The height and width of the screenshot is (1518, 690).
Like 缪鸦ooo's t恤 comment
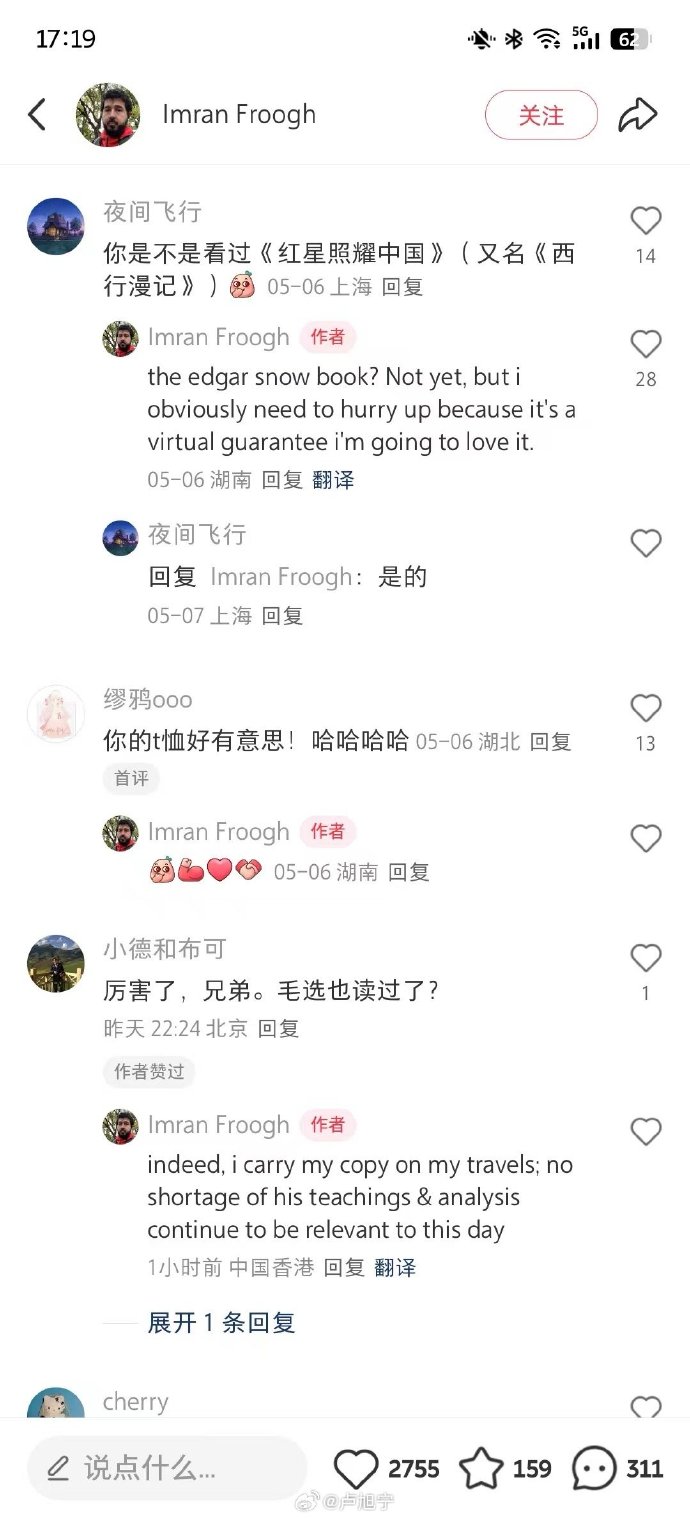pos(645,709)
